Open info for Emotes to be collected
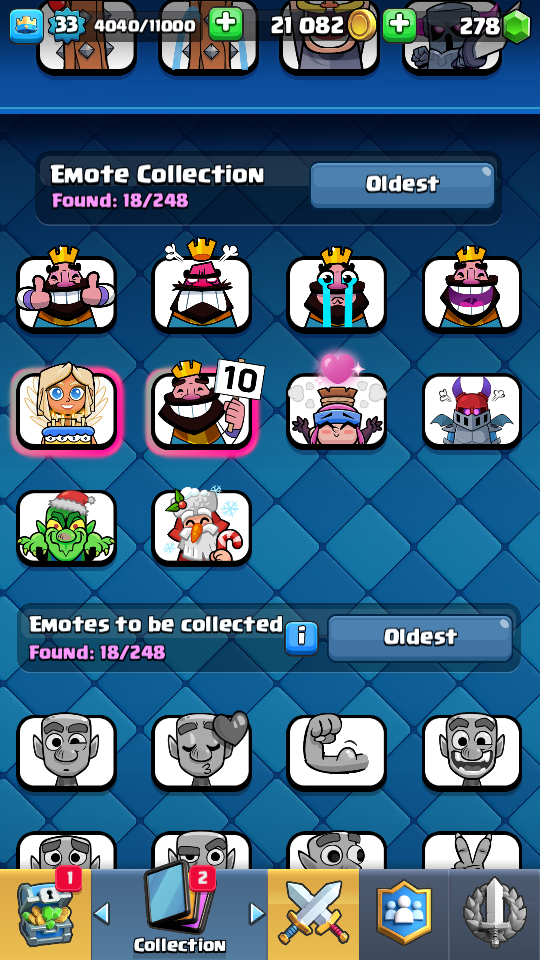Screen dimensions: 540x960 point(301,638)
